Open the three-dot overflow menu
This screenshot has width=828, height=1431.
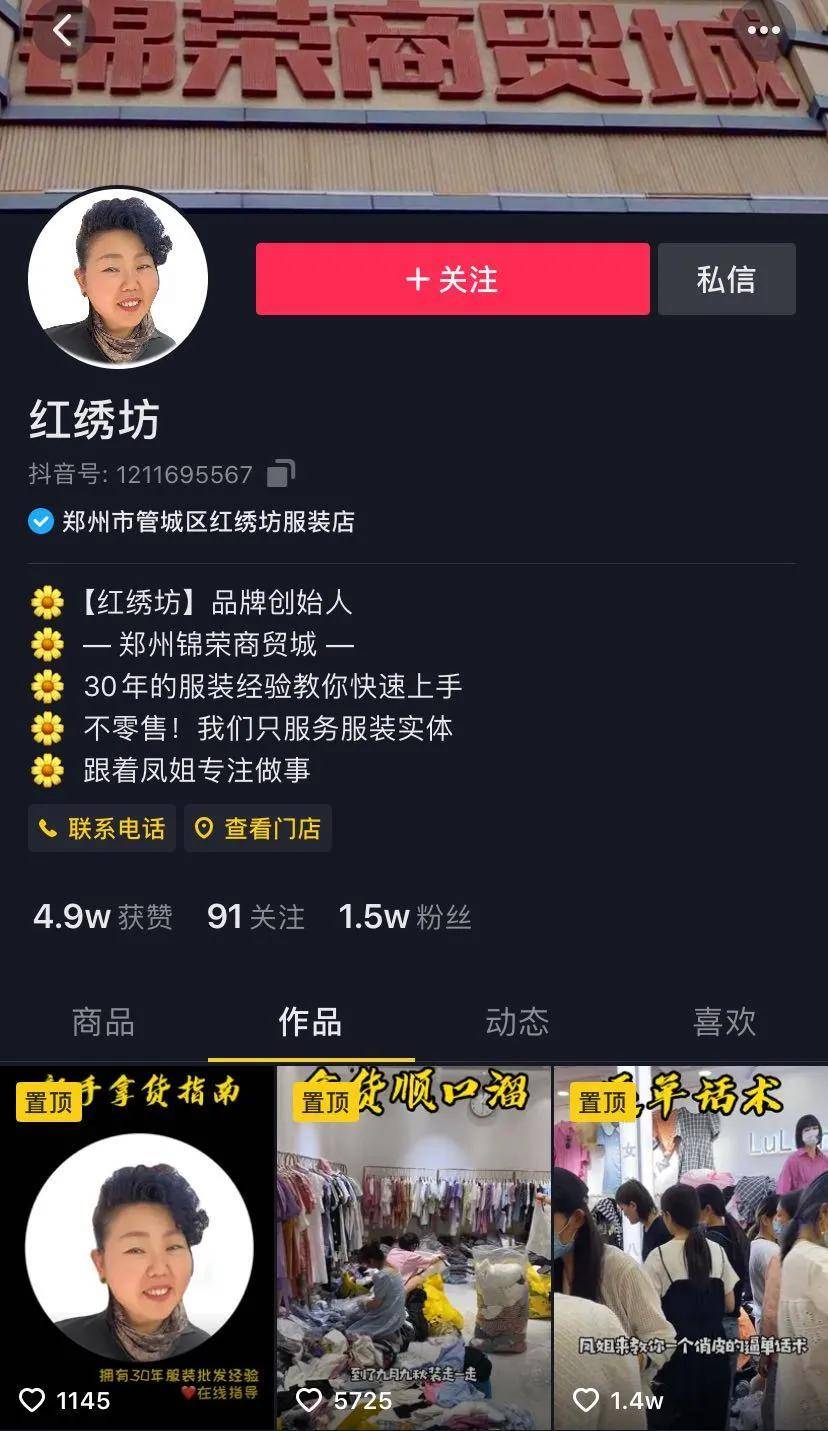[763, 31]
